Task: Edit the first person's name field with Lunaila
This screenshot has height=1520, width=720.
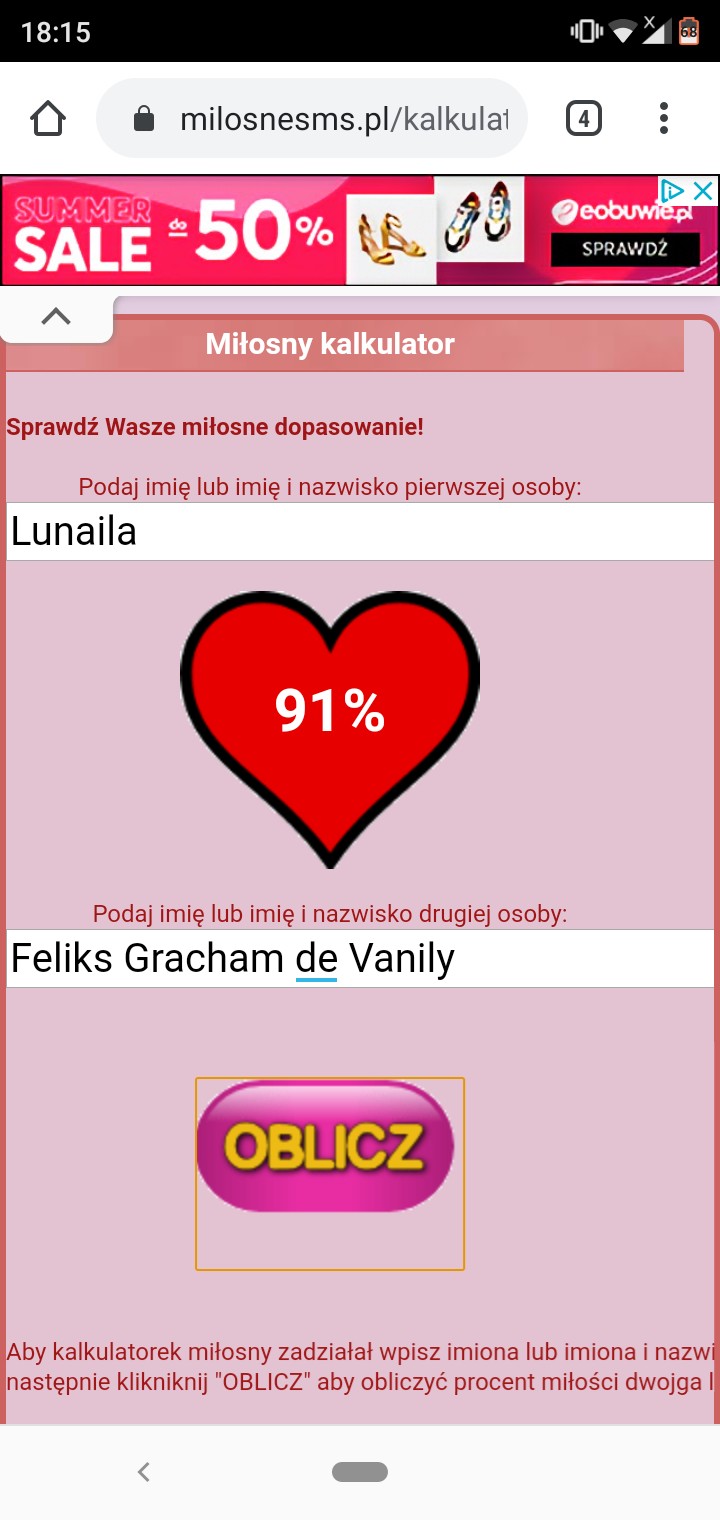Action: coord(360,531)
